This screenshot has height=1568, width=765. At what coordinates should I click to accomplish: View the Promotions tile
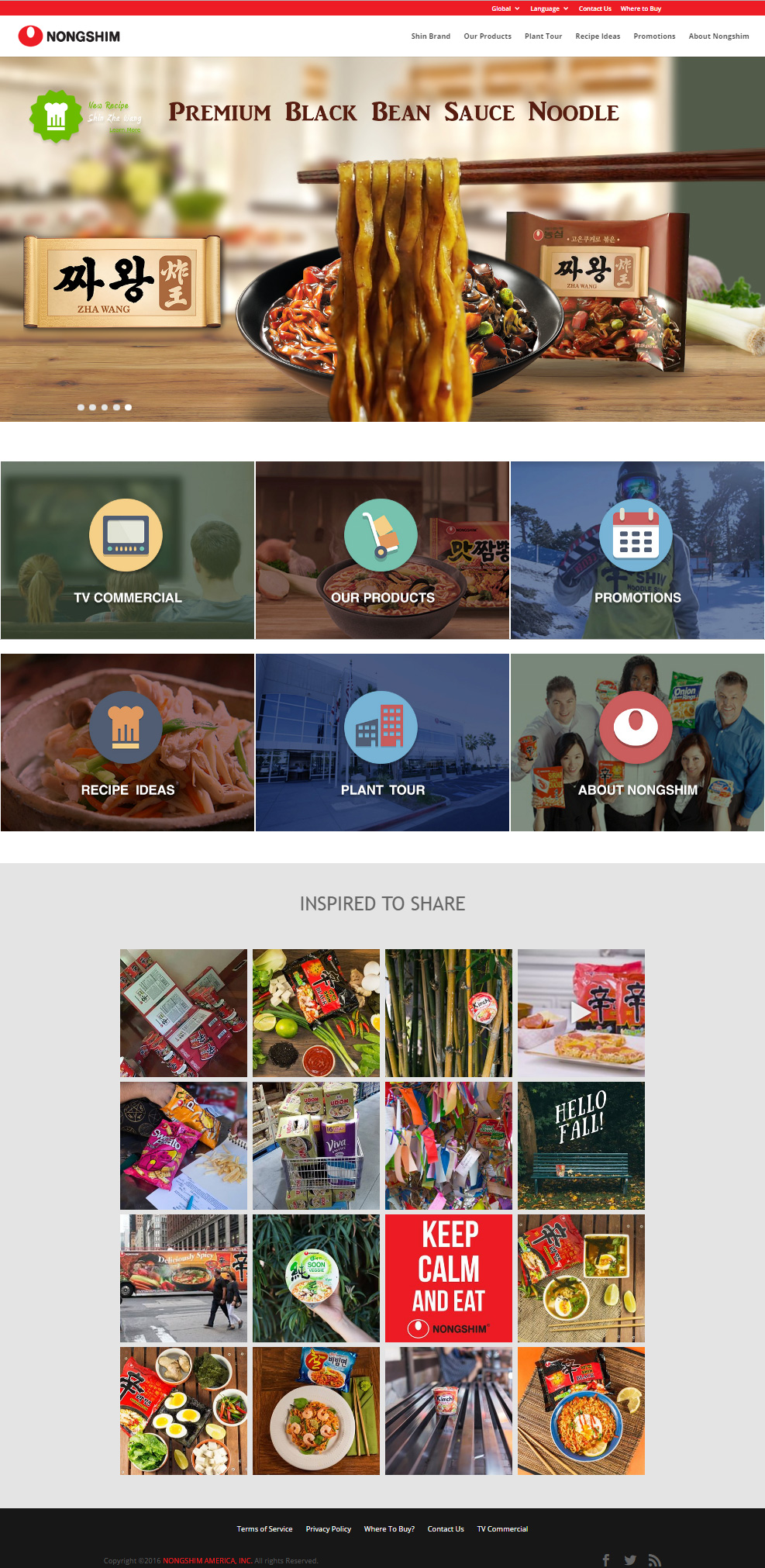pos(637,551)
